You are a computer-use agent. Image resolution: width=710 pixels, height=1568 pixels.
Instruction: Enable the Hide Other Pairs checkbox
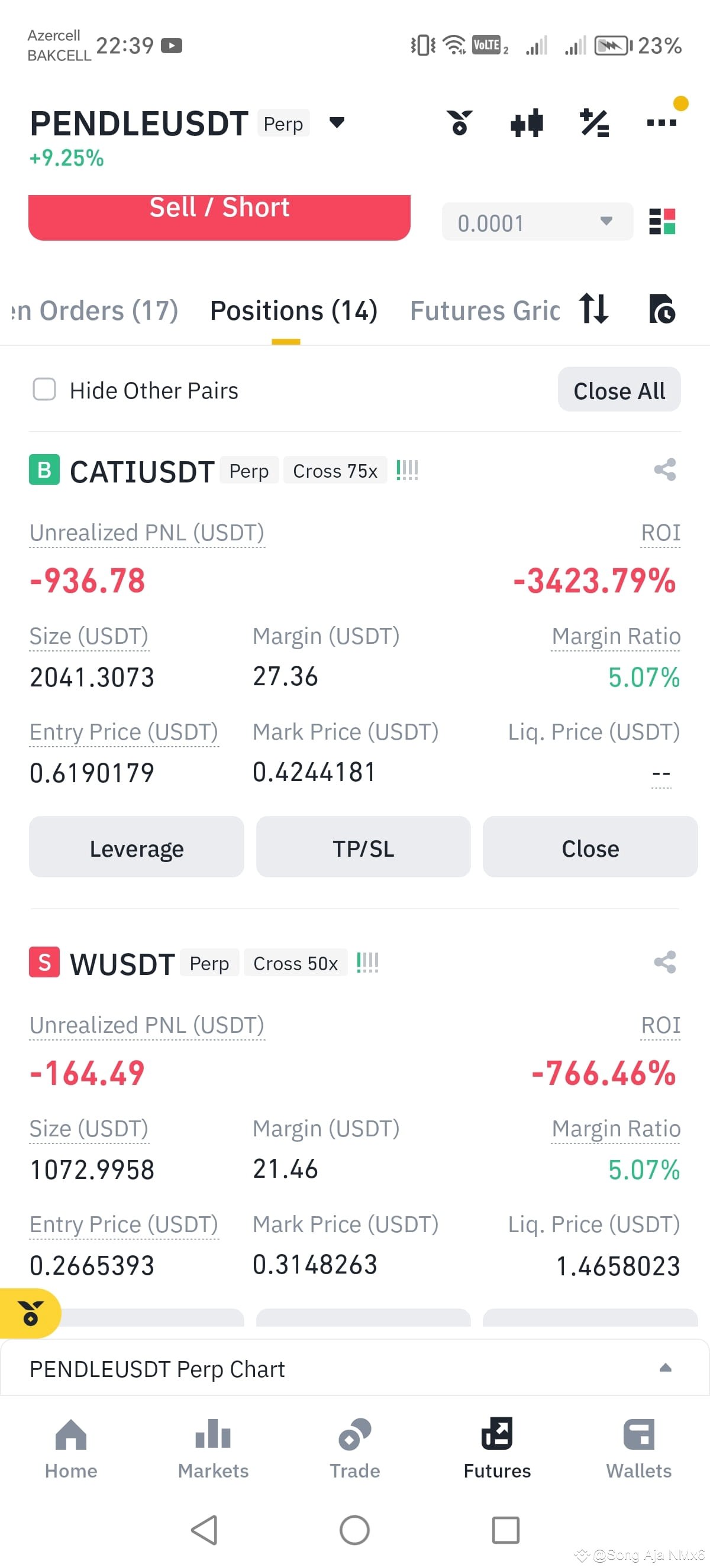[44, 390]
